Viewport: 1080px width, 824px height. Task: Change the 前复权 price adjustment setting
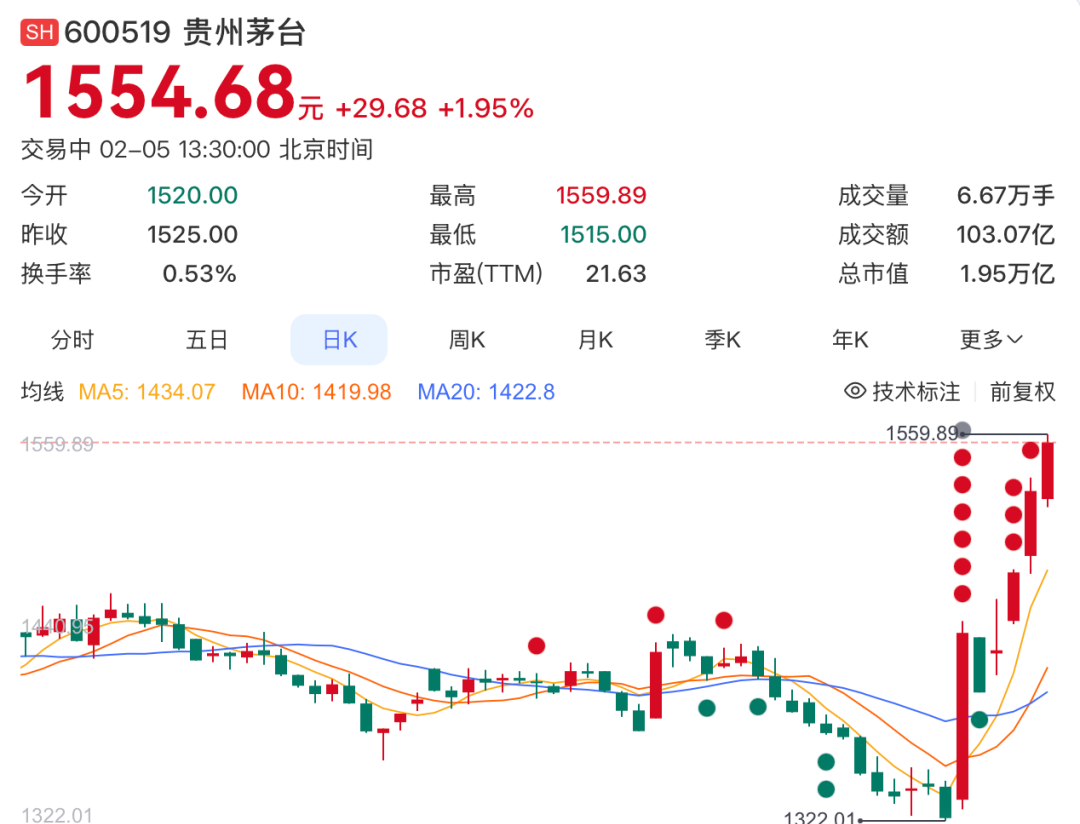pos(1023,391)
